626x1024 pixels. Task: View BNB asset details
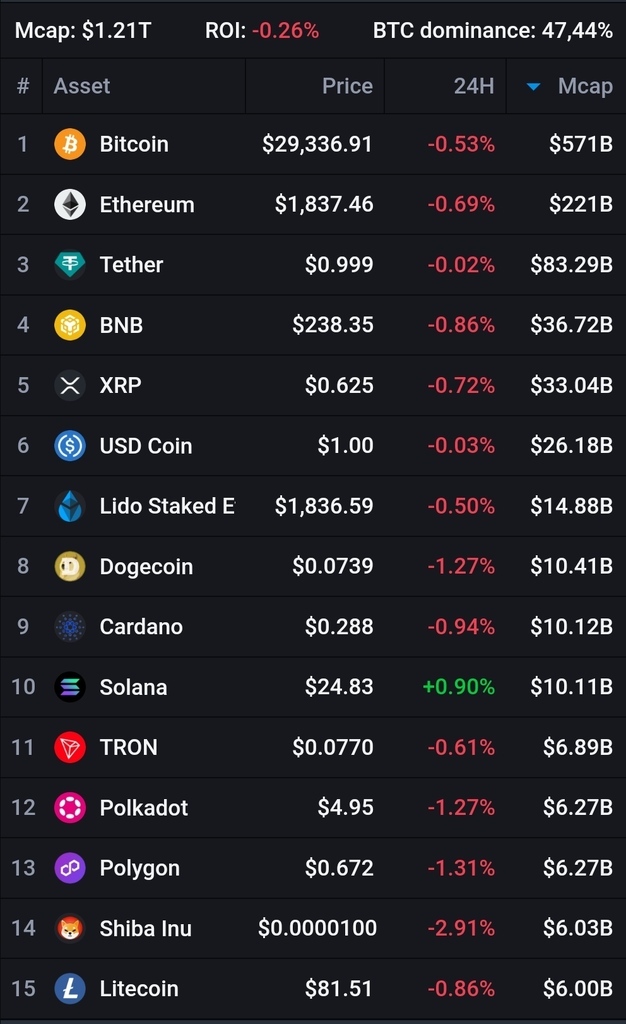(x=313, y=325)
